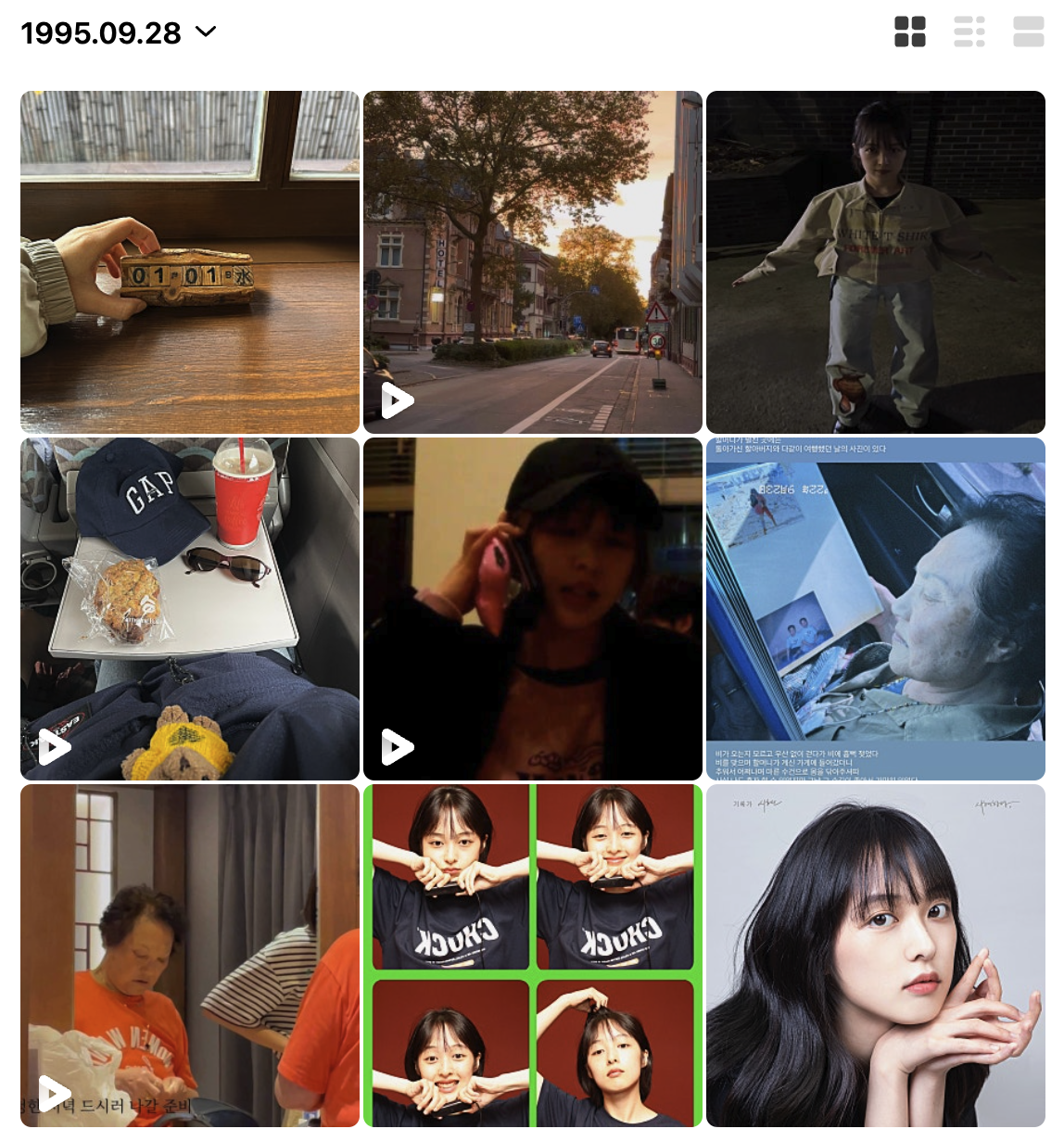Open the wooden calendar block photo
Image resolution: width=1064 pixels, height=1129 pixels.
click(190, 261)
